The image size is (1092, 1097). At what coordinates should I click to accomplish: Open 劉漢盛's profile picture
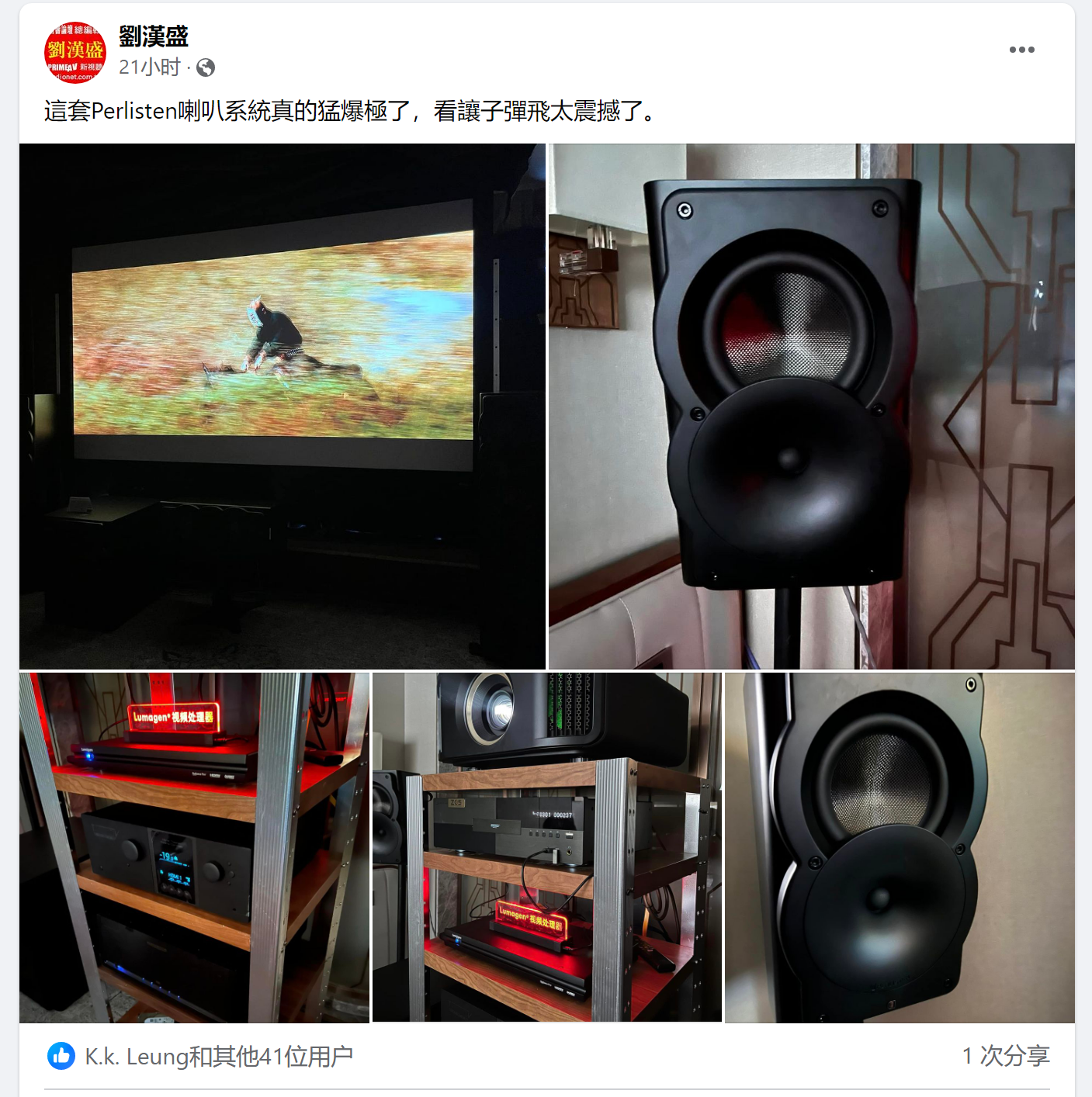(75, 52)
